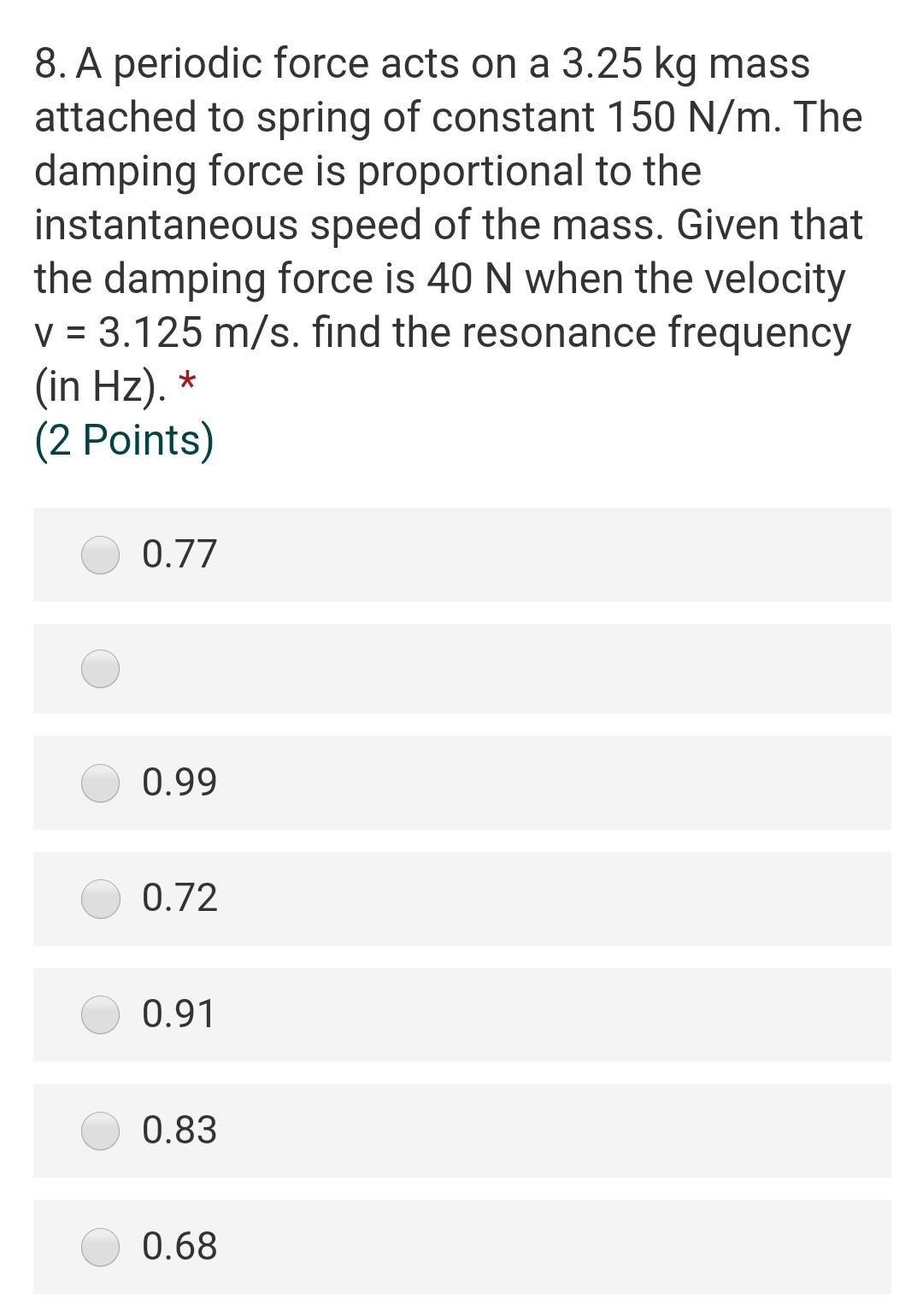Select the 0.83 answer radio button

[100, 1131]
